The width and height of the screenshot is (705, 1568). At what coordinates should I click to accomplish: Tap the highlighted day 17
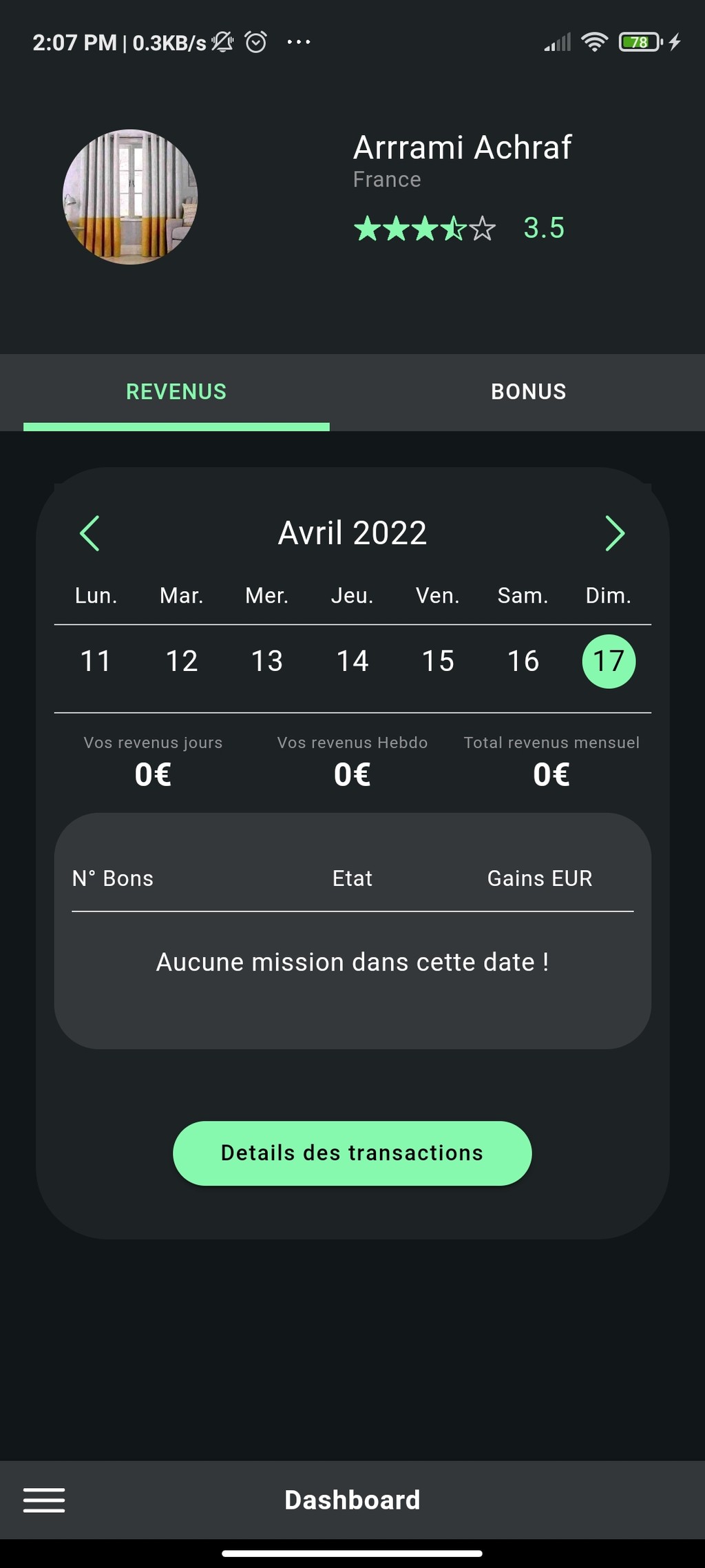(x=609, y=661)
